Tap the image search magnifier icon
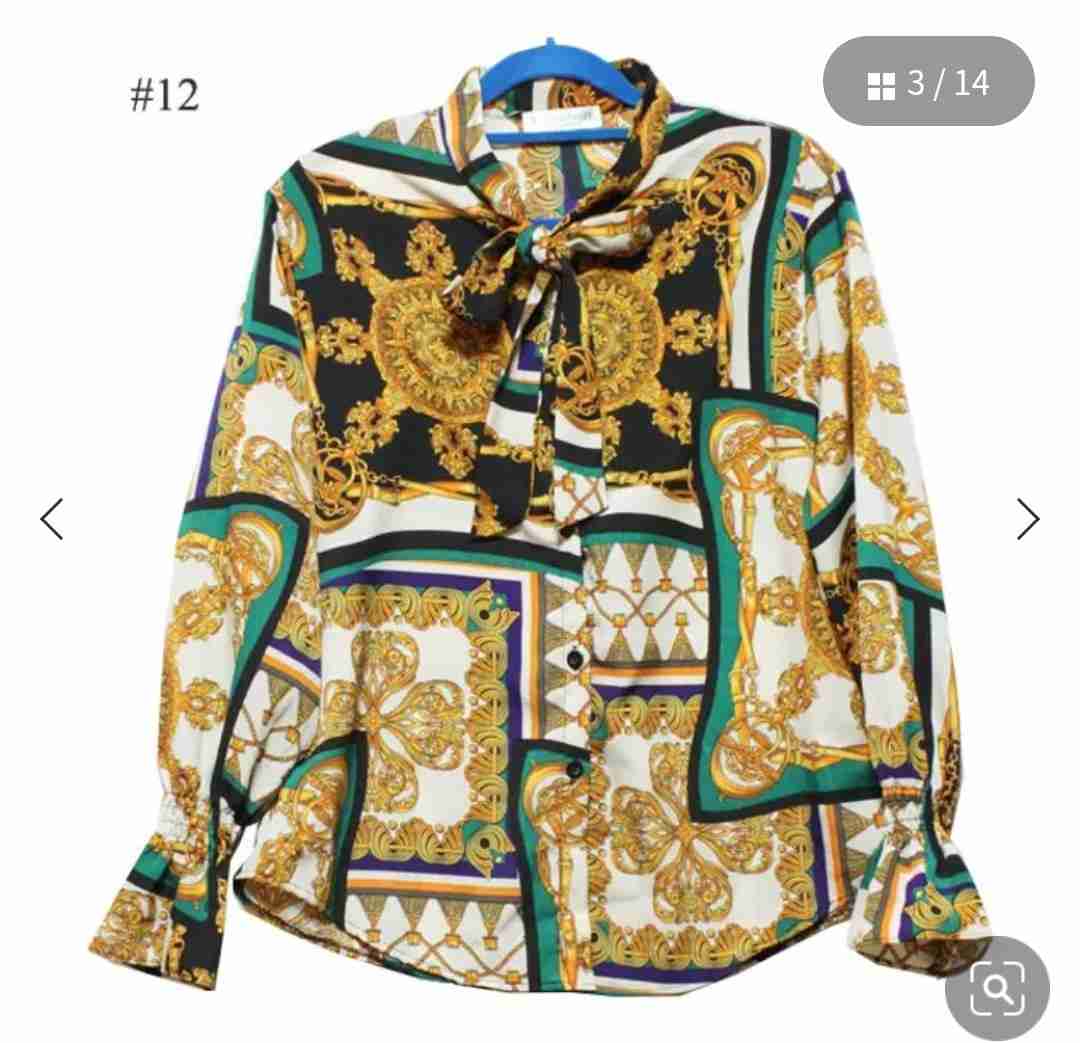The width and height of the screenshot is (1080, 1043). tap(997, 988)
